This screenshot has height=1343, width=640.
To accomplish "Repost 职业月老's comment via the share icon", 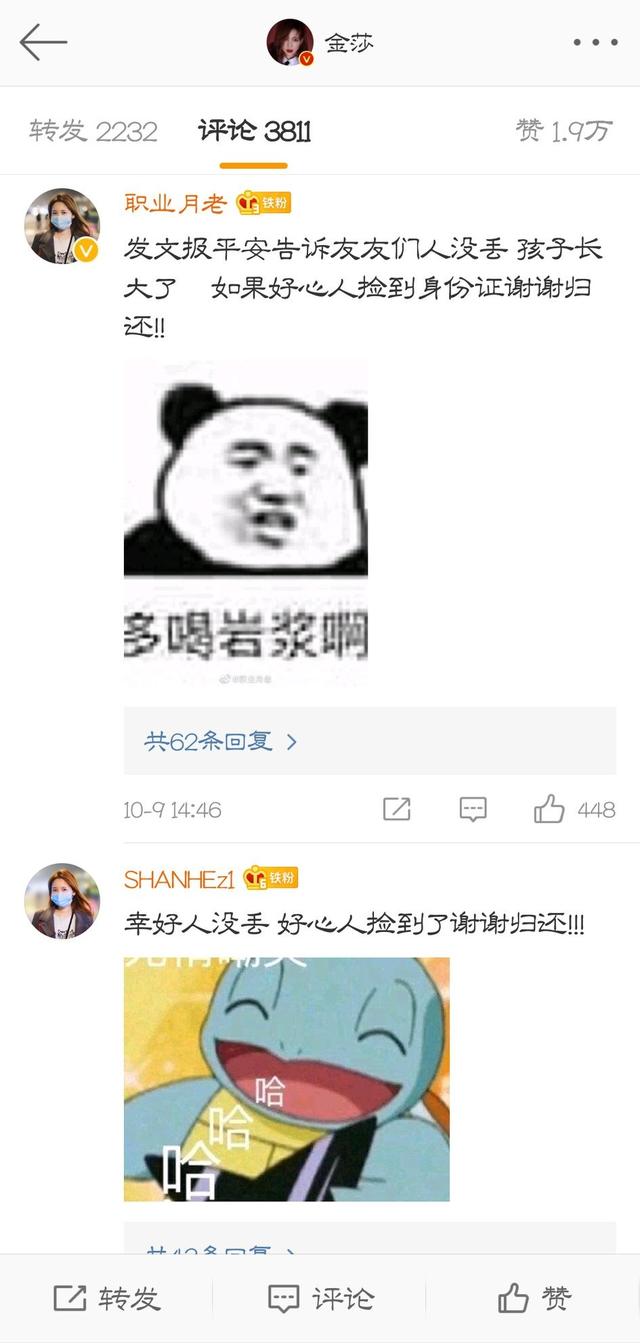I will [x=397, y=809].
